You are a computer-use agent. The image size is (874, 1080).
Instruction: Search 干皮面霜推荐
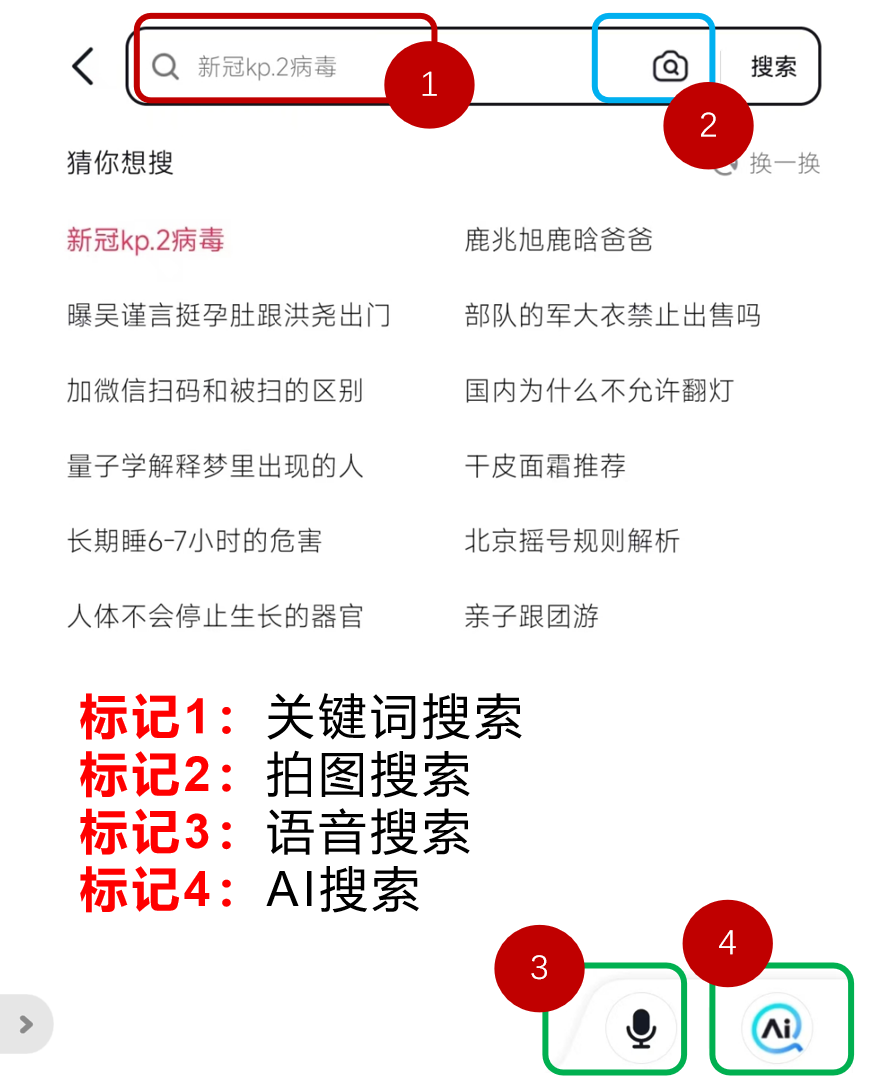[545, 466]
